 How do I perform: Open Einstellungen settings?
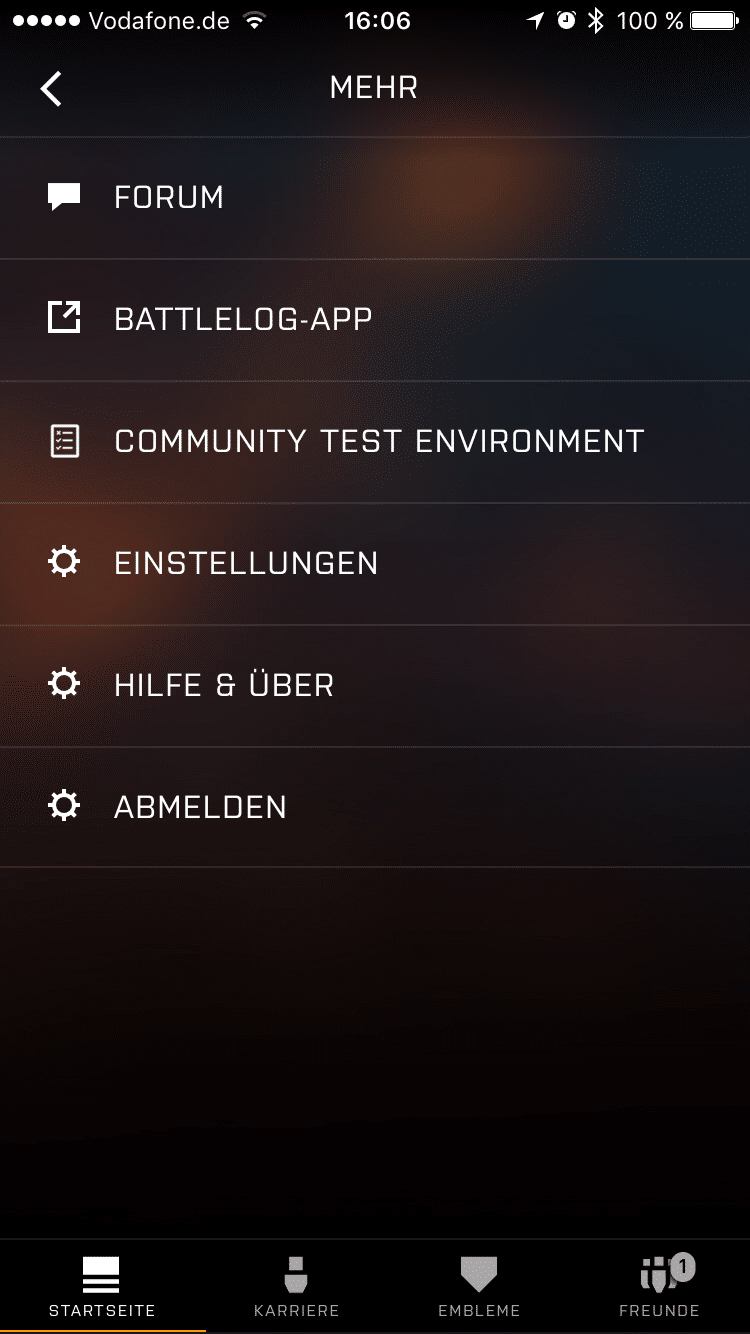pos(246,563)
